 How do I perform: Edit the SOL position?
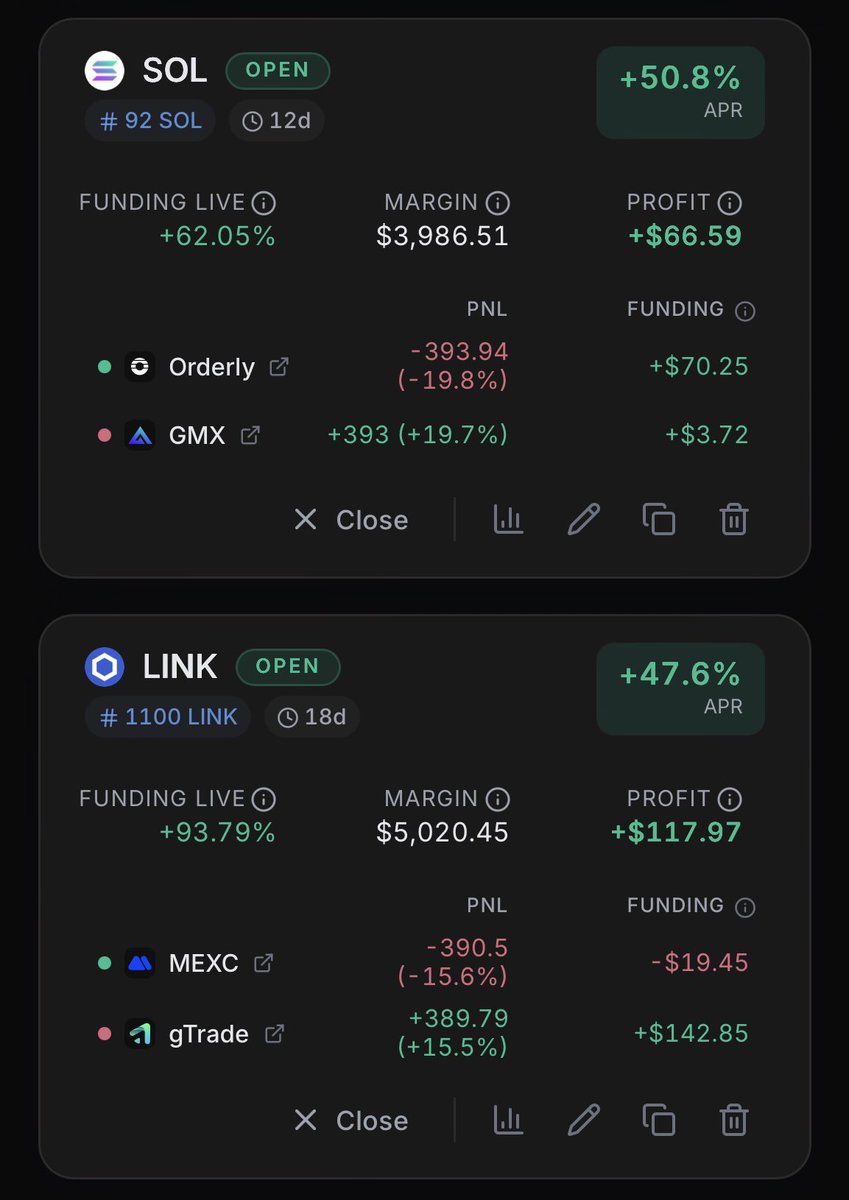click(x=584, y=520)
